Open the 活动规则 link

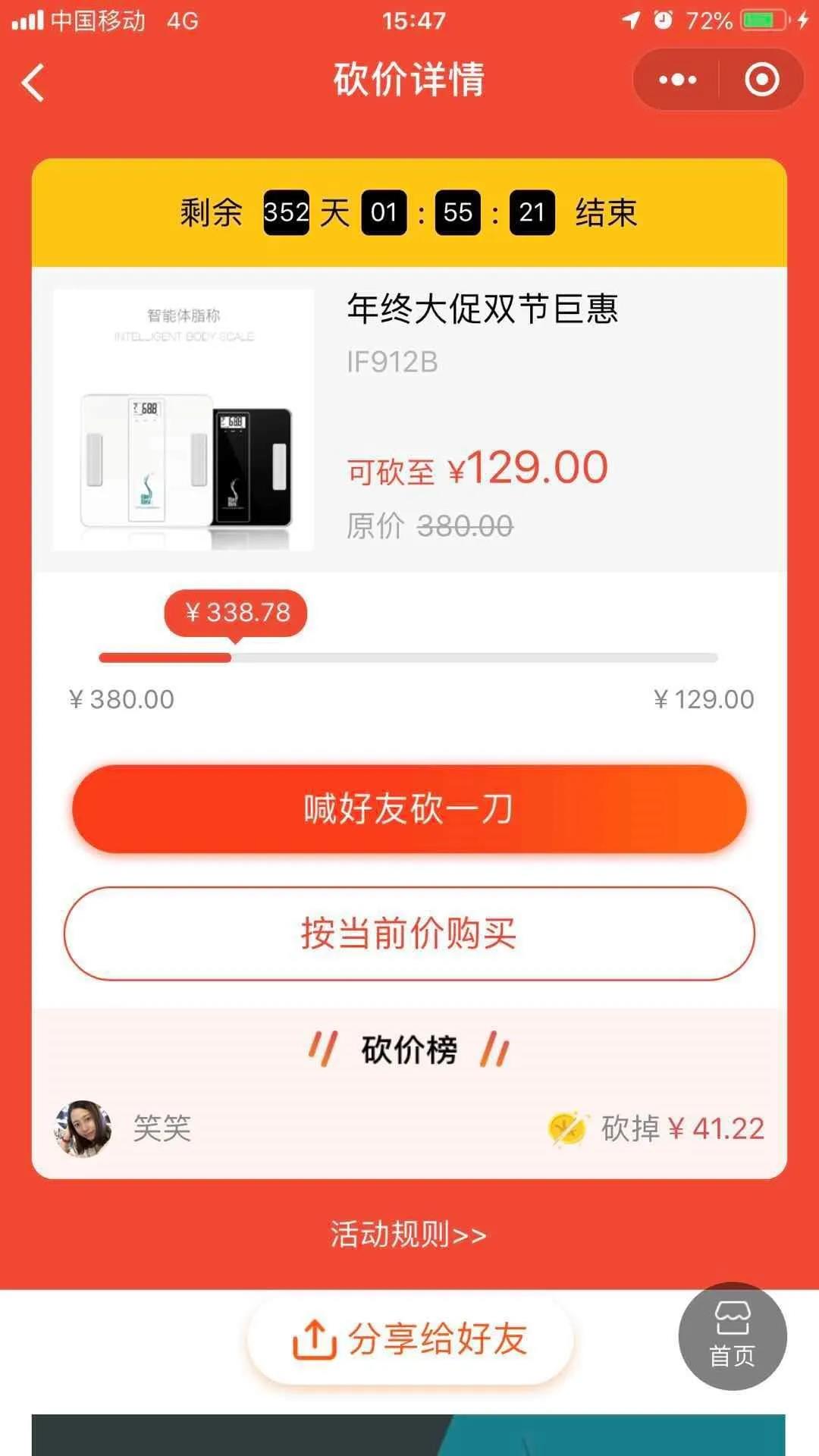[x=408, y=1235]
